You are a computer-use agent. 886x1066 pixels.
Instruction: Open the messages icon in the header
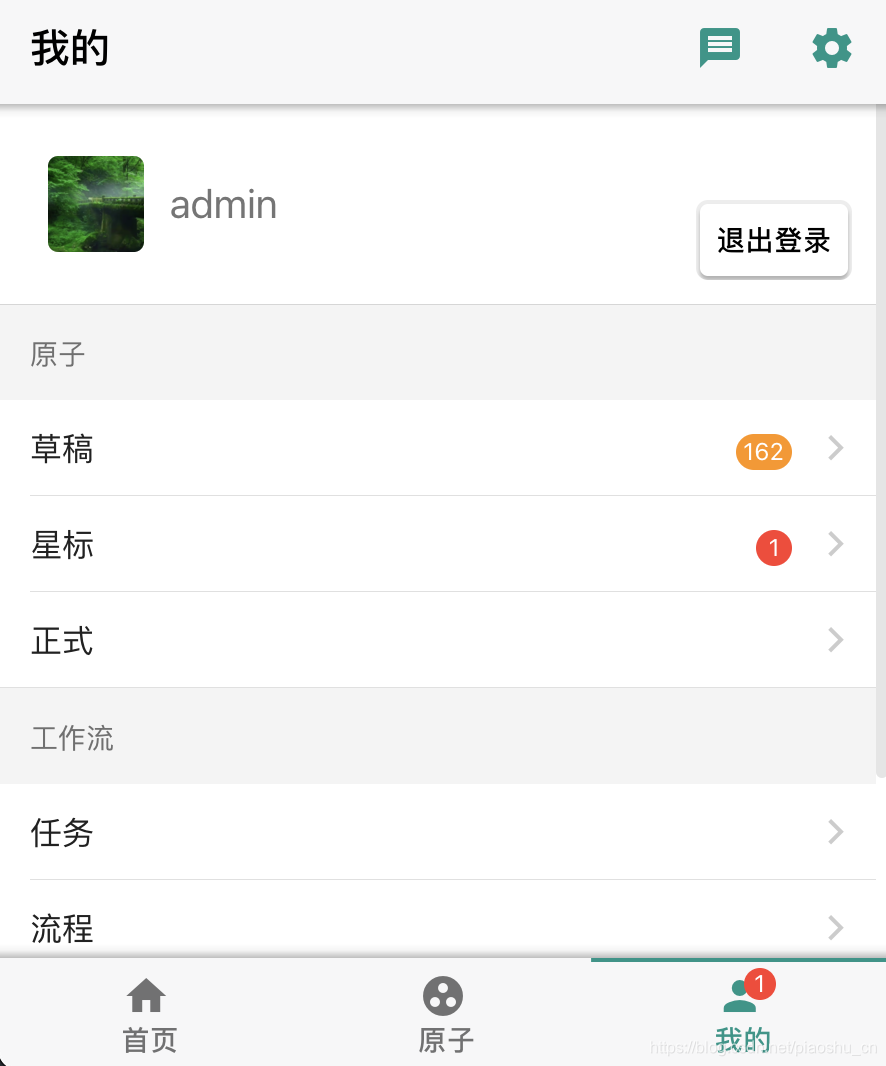click(719, 48)
